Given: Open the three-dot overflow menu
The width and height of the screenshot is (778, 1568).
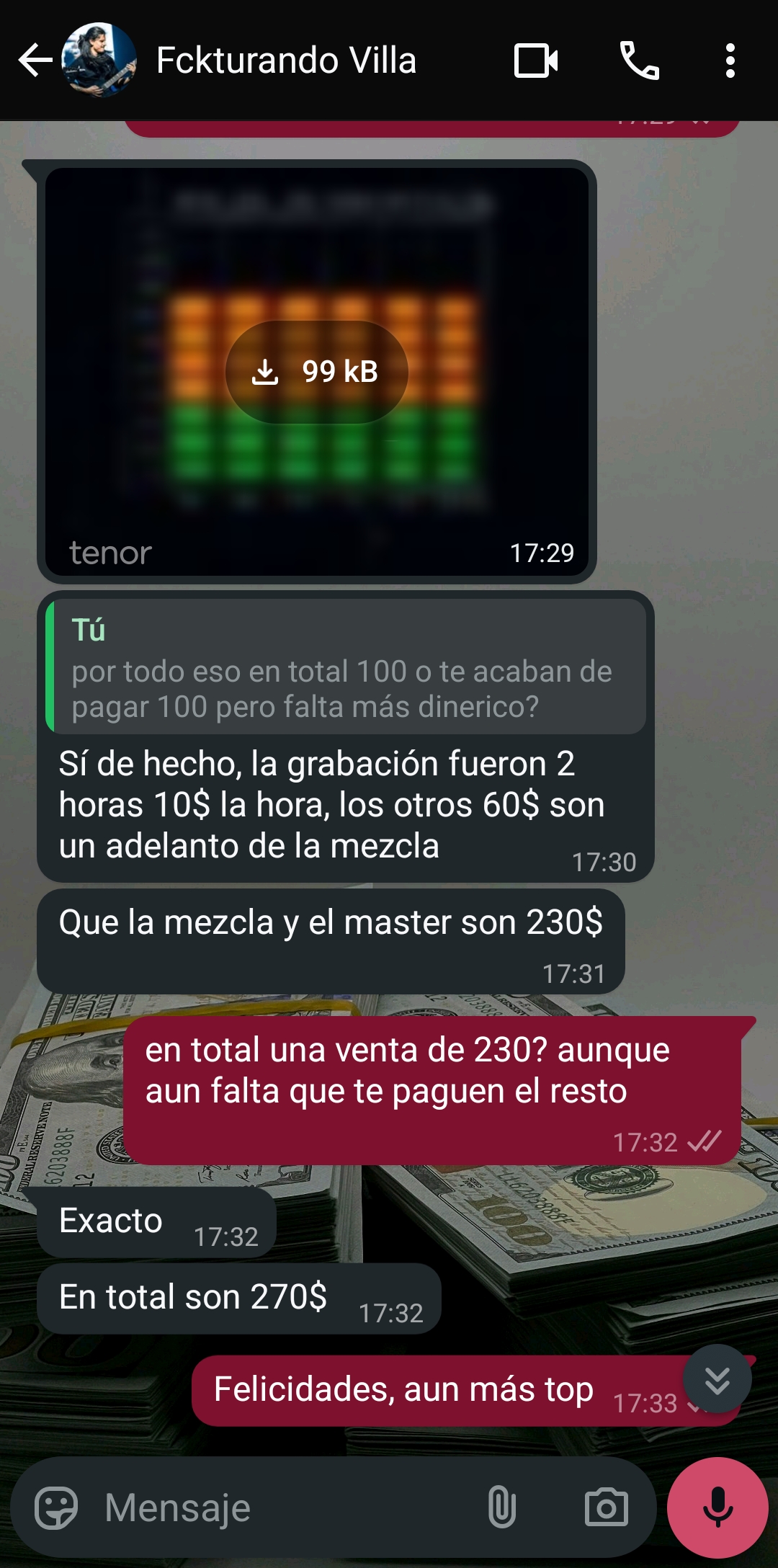Looking at the screenshot, I should click(x=730, y=61).
